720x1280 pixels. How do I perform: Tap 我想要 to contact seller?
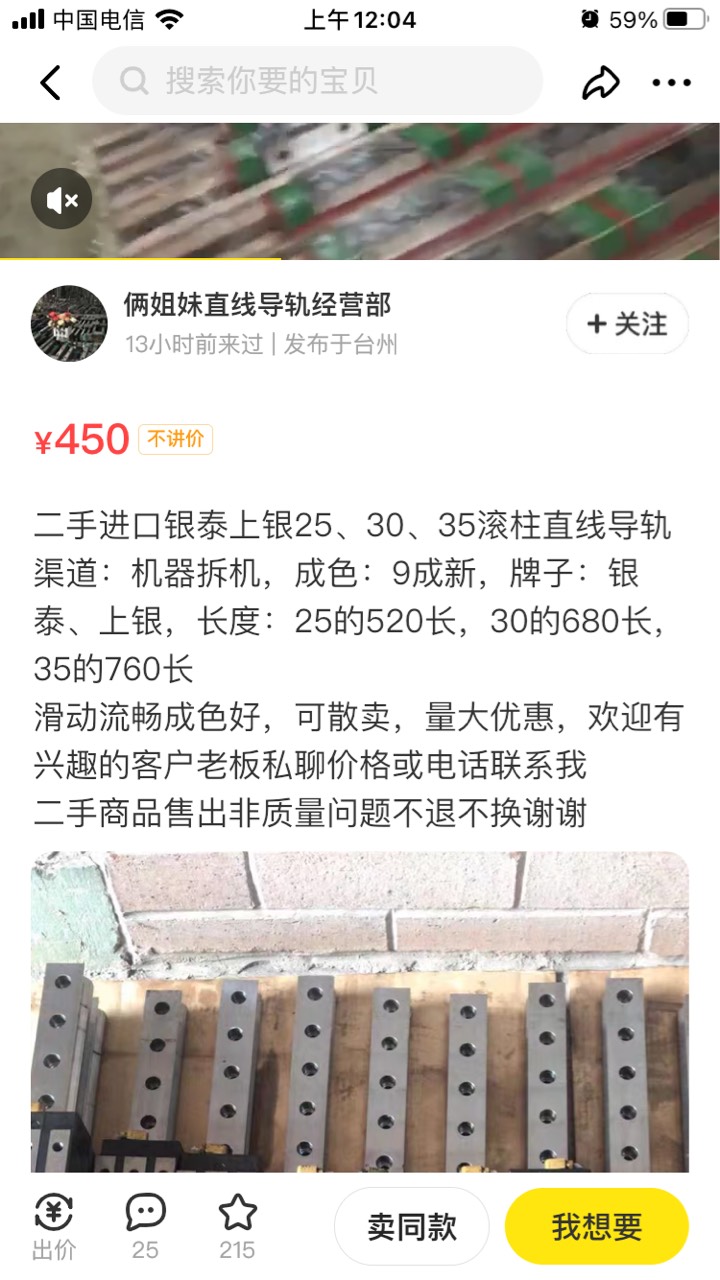pos(597,1227)
